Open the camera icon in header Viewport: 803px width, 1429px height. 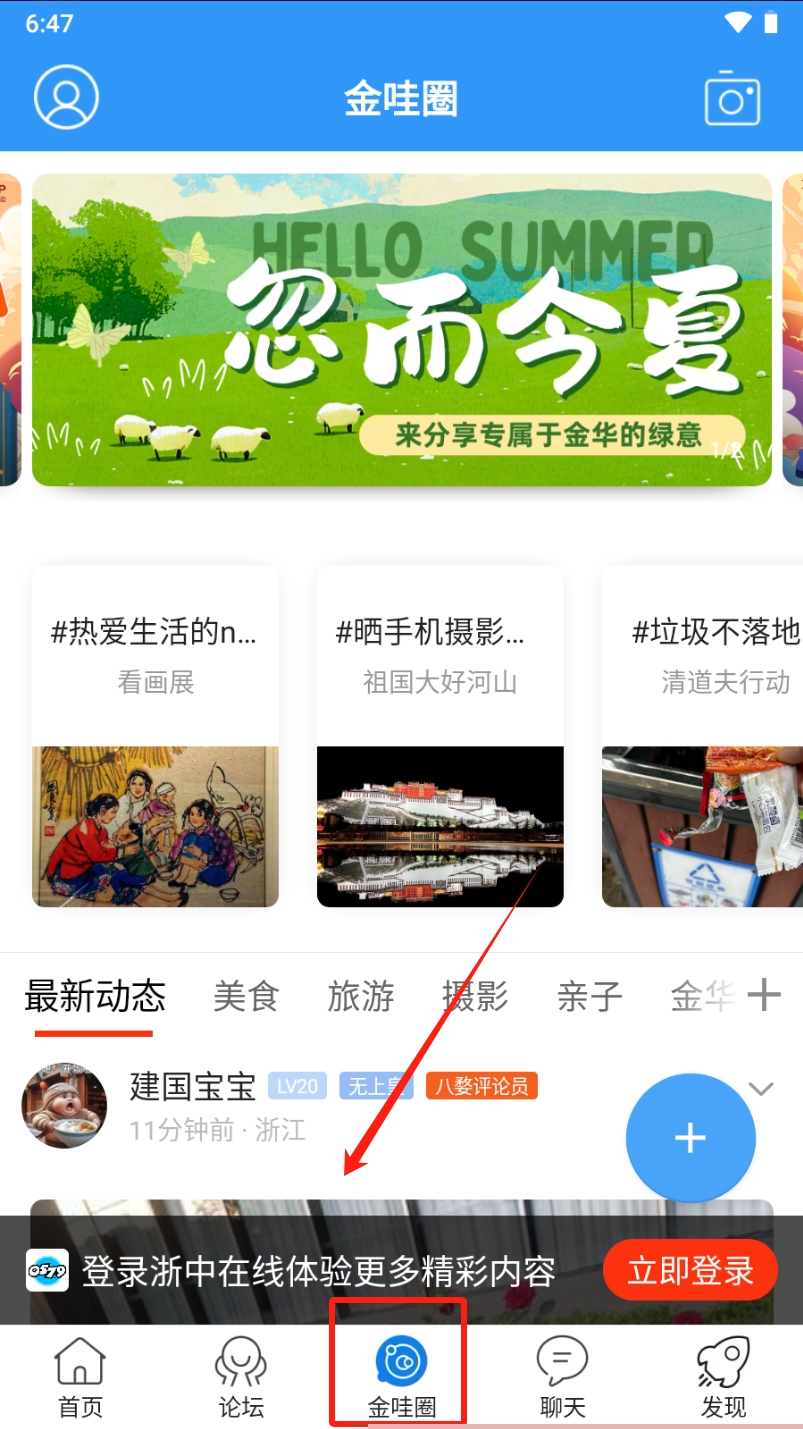[x=732, y=99]
